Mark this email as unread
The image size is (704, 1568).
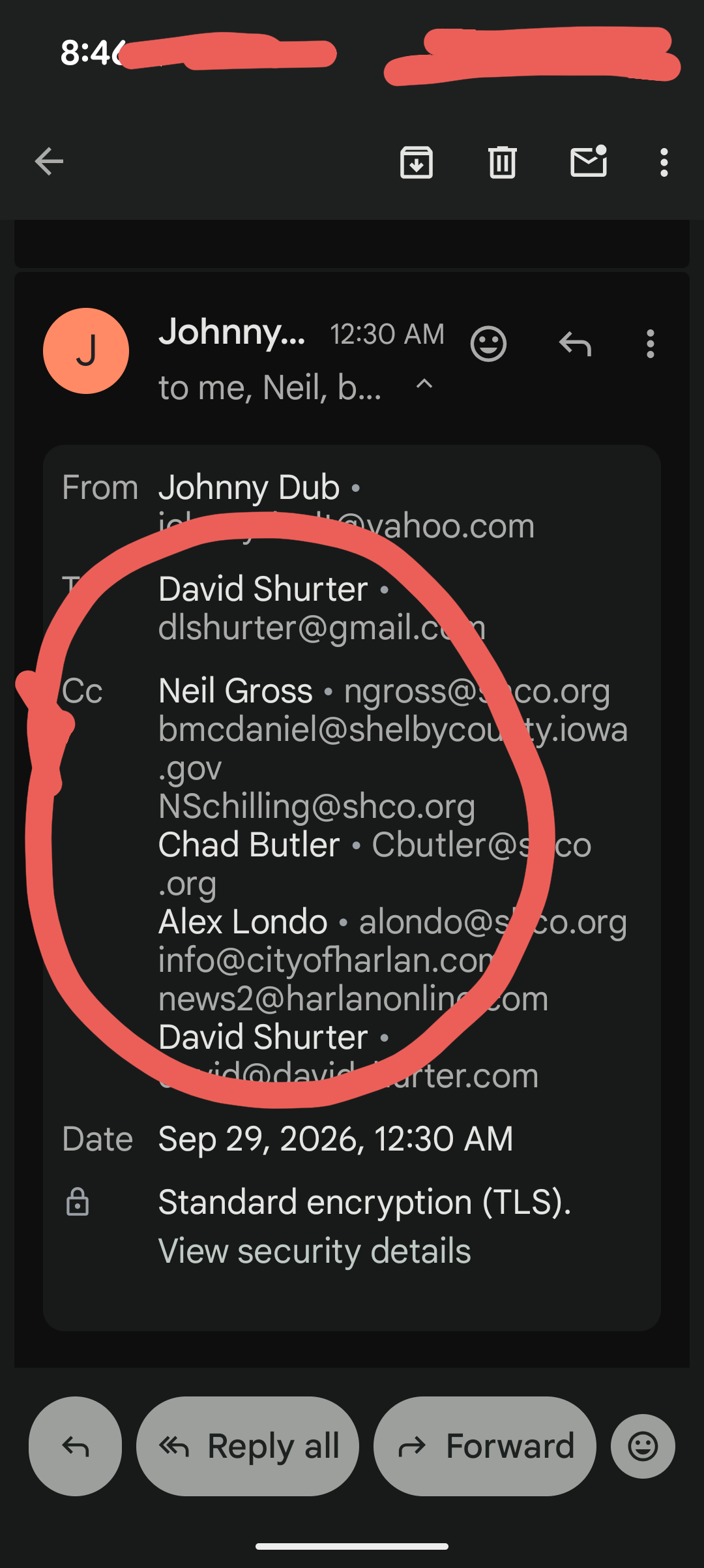point(589,161)
